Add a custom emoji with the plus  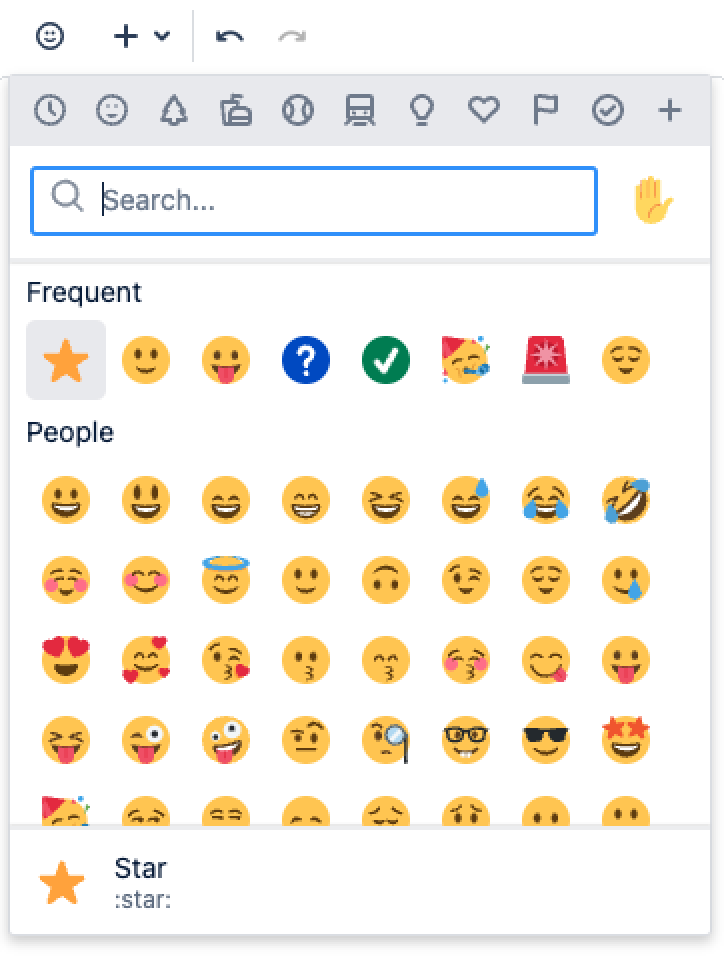click(669, 110)
